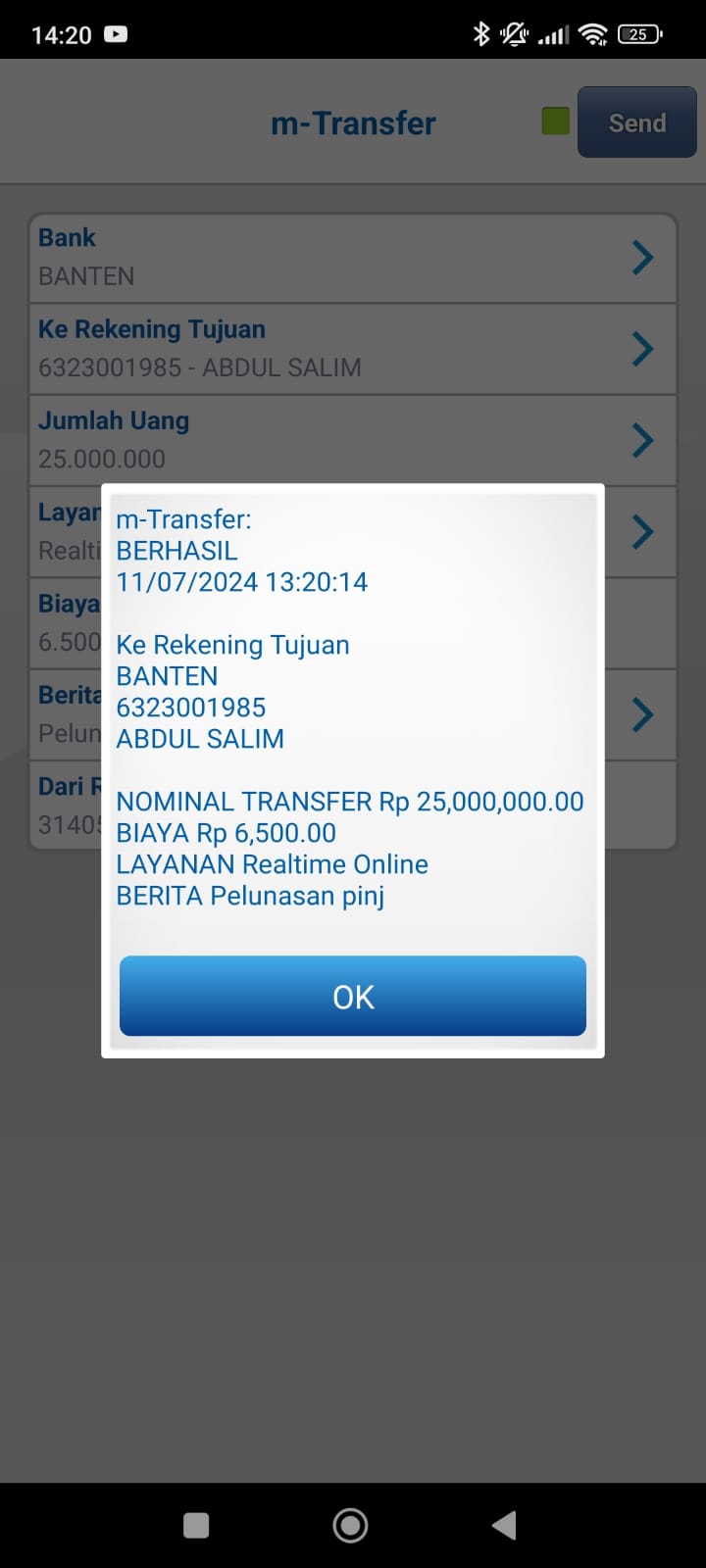Confirm the transfer dialog with OK
706x1568 pixels.
pos(352,996)
